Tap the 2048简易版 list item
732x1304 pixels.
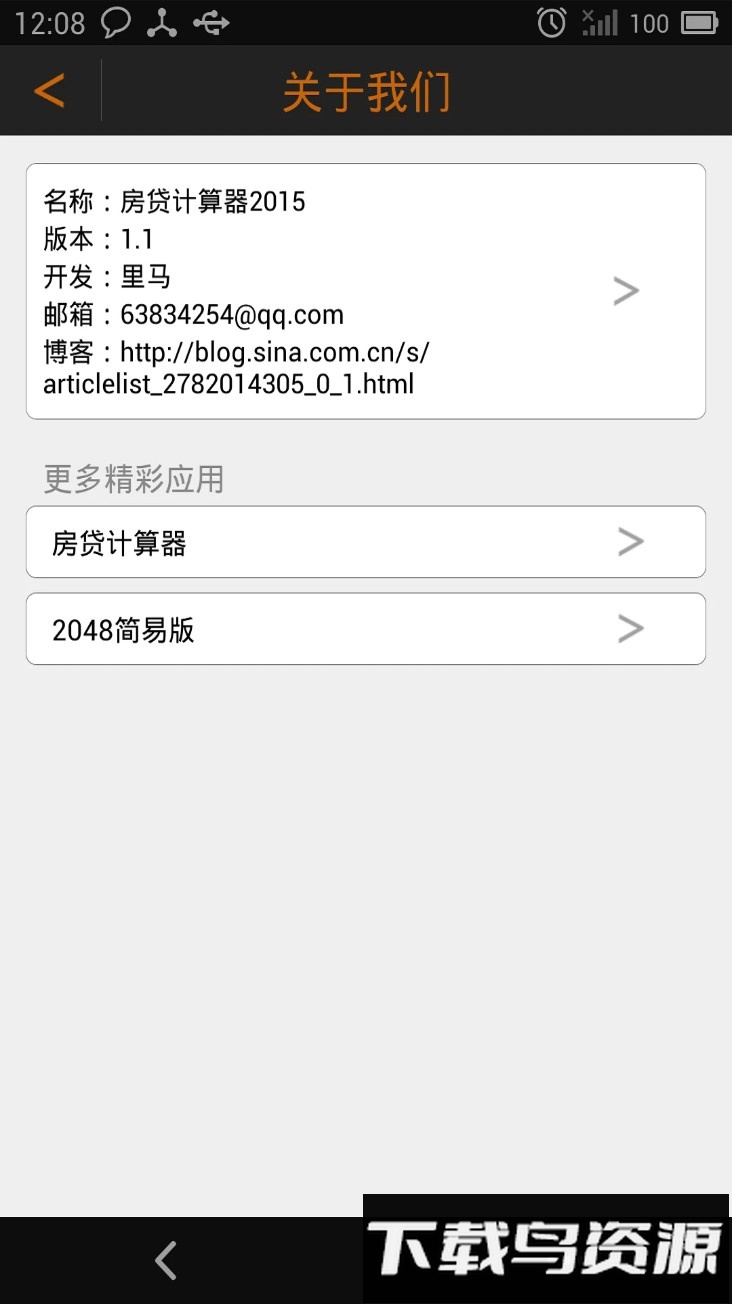[125, 628]
